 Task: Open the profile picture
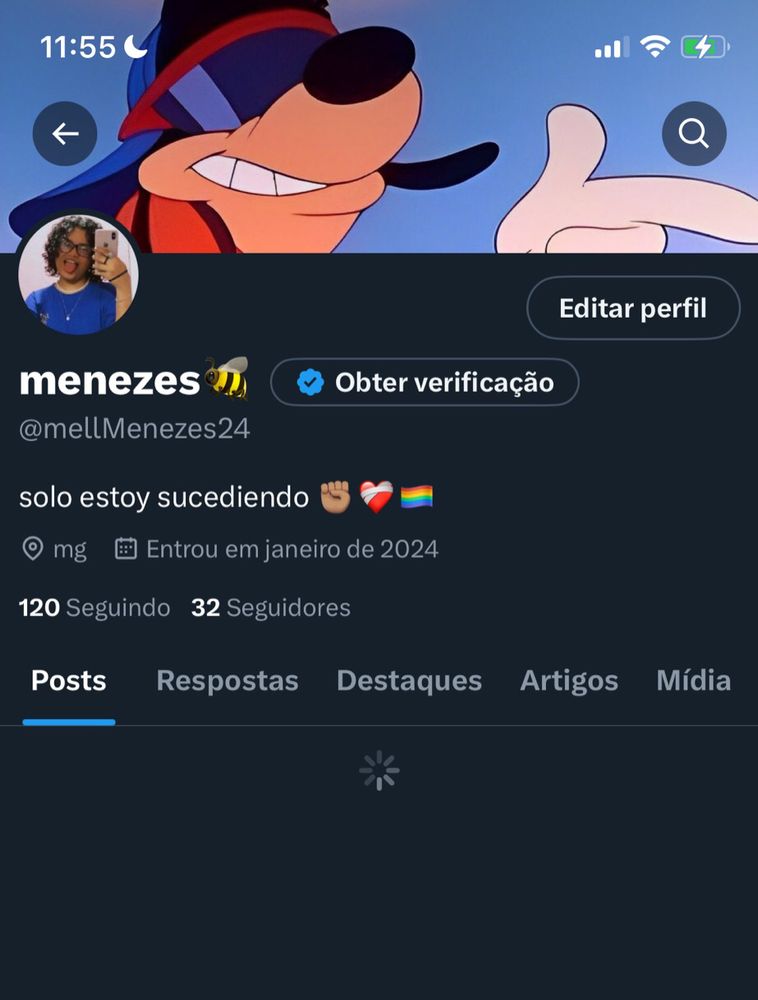coord(78,275)
